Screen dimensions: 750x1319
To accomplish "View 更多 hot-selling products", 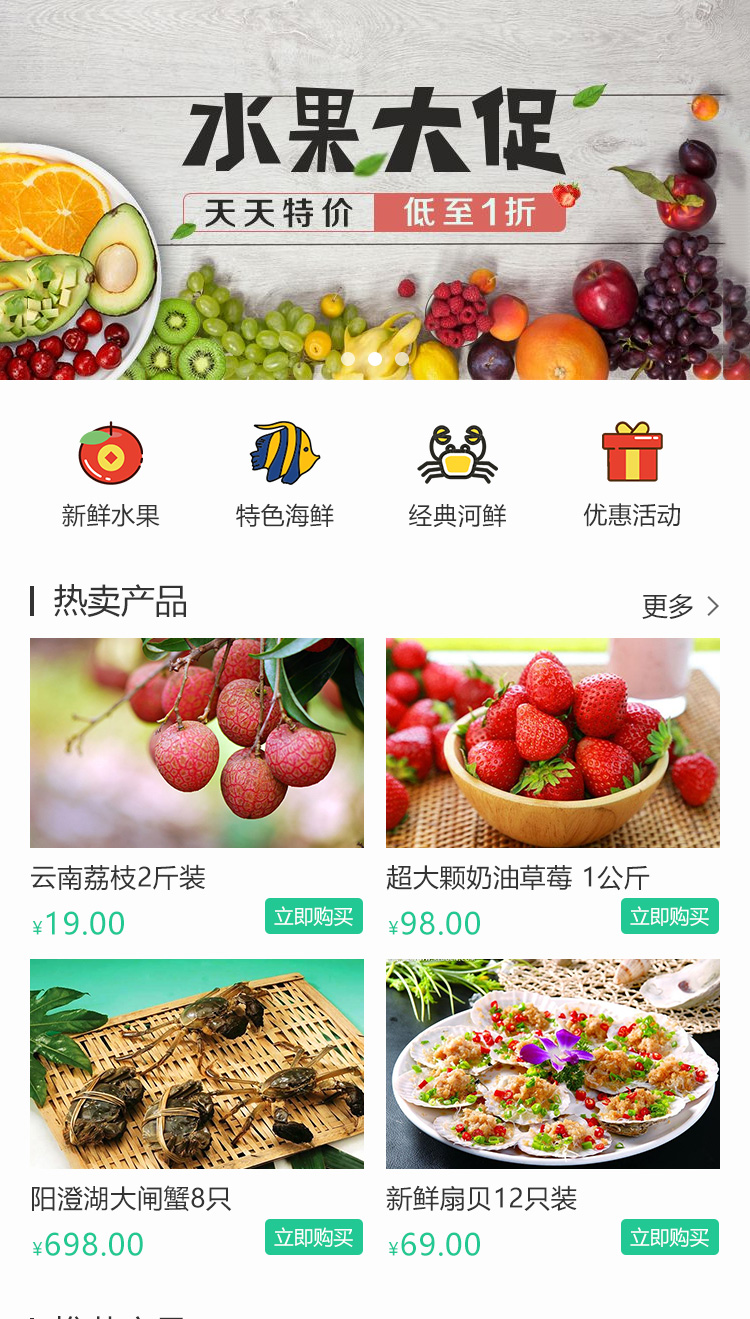I will click(x=680, y=606).
